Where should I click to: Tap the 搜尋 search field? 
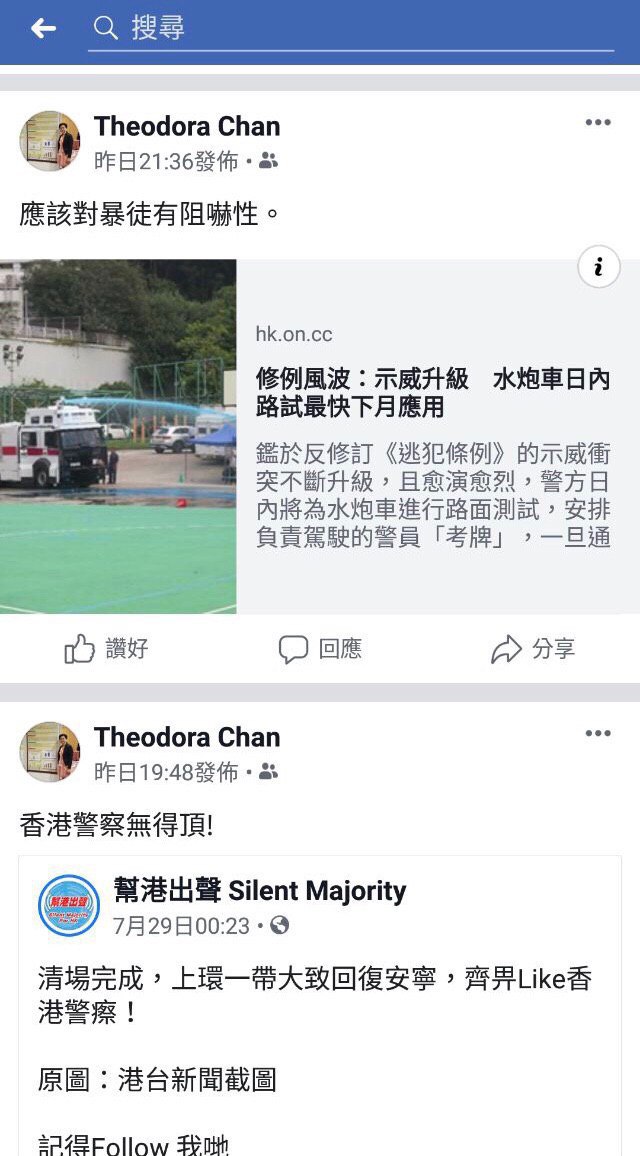click(x=350, y=28)
